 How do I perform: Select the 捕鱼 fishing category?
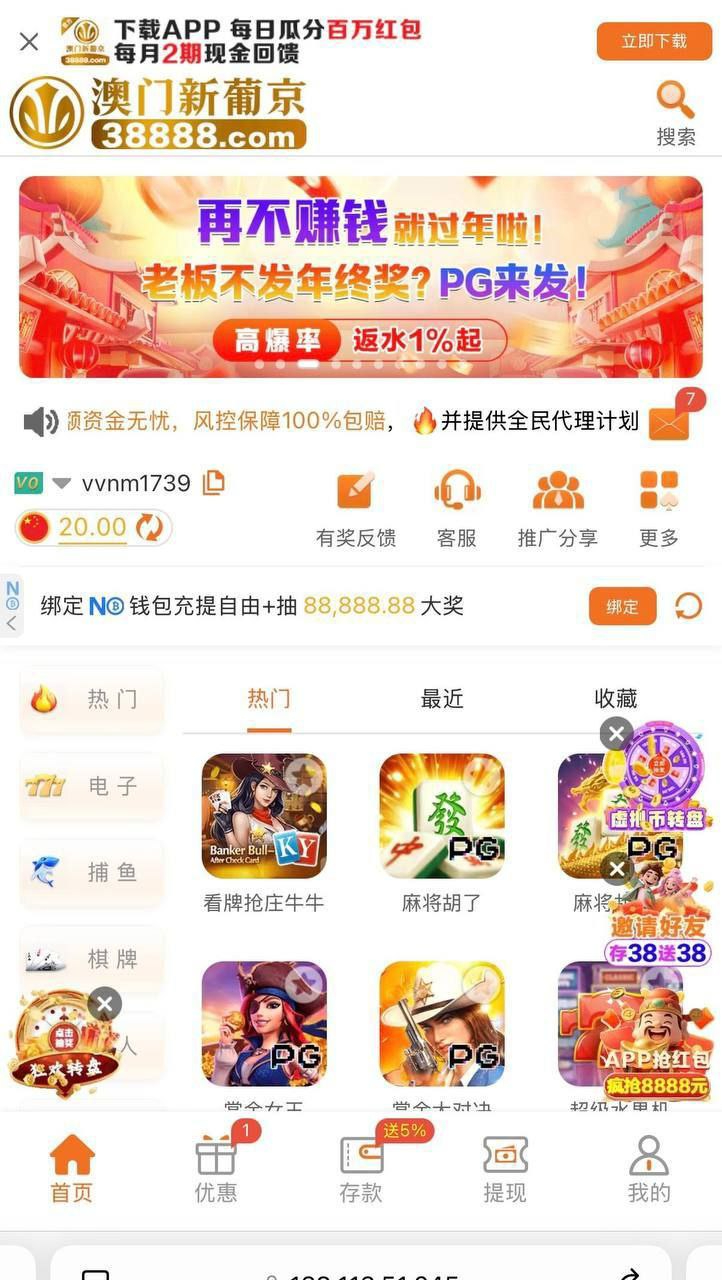(91, 872)
